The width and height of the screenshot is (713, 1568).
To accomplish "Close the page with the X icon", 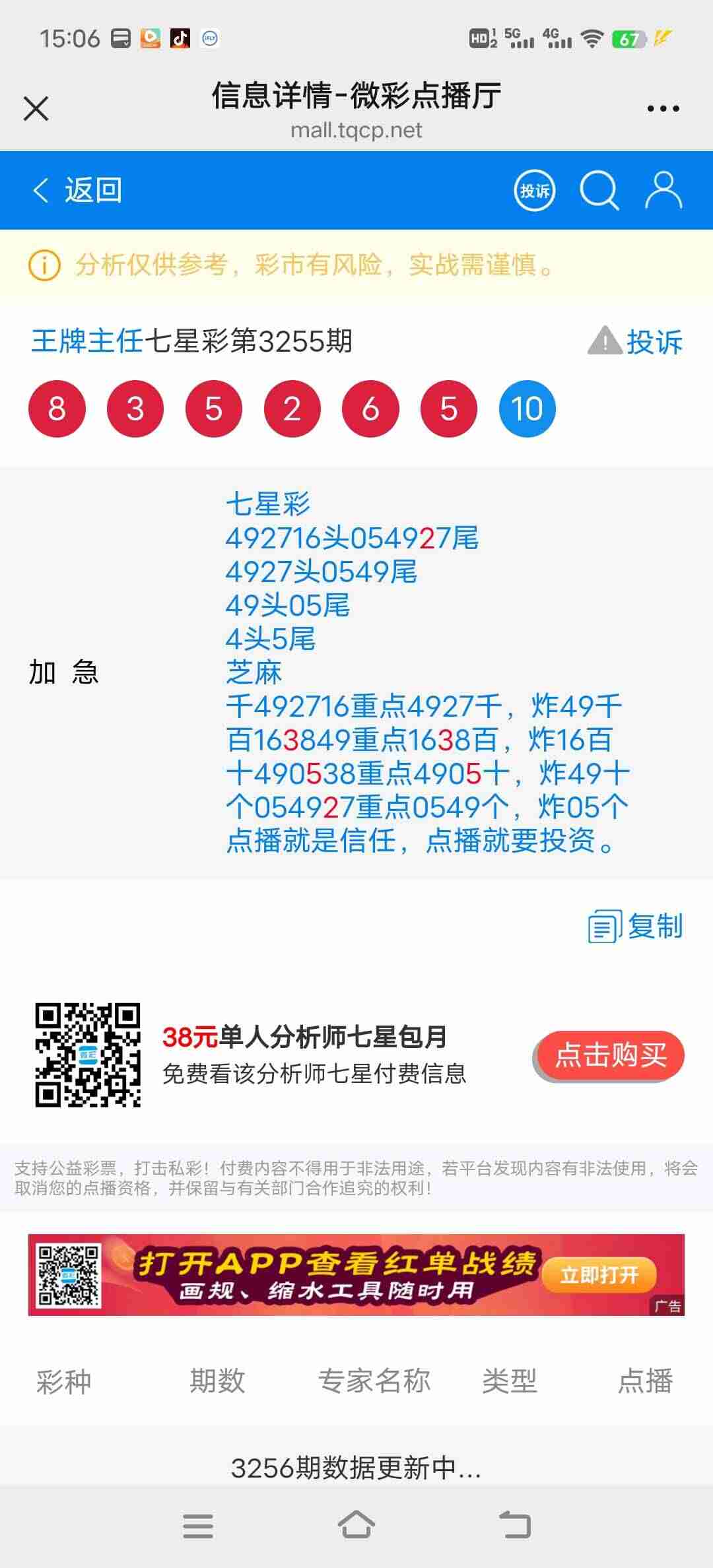I will tap(36, 109).
